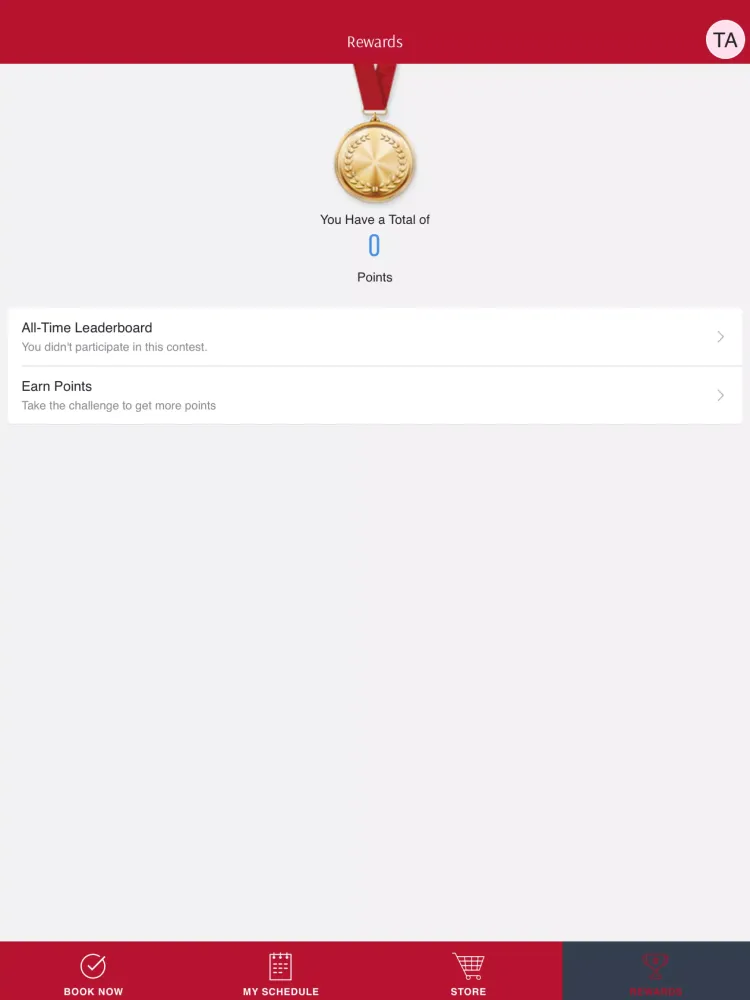This screenshot has height=1000, width=750.
Task: Open the TA profile avatar
Action: pos(725,41)
